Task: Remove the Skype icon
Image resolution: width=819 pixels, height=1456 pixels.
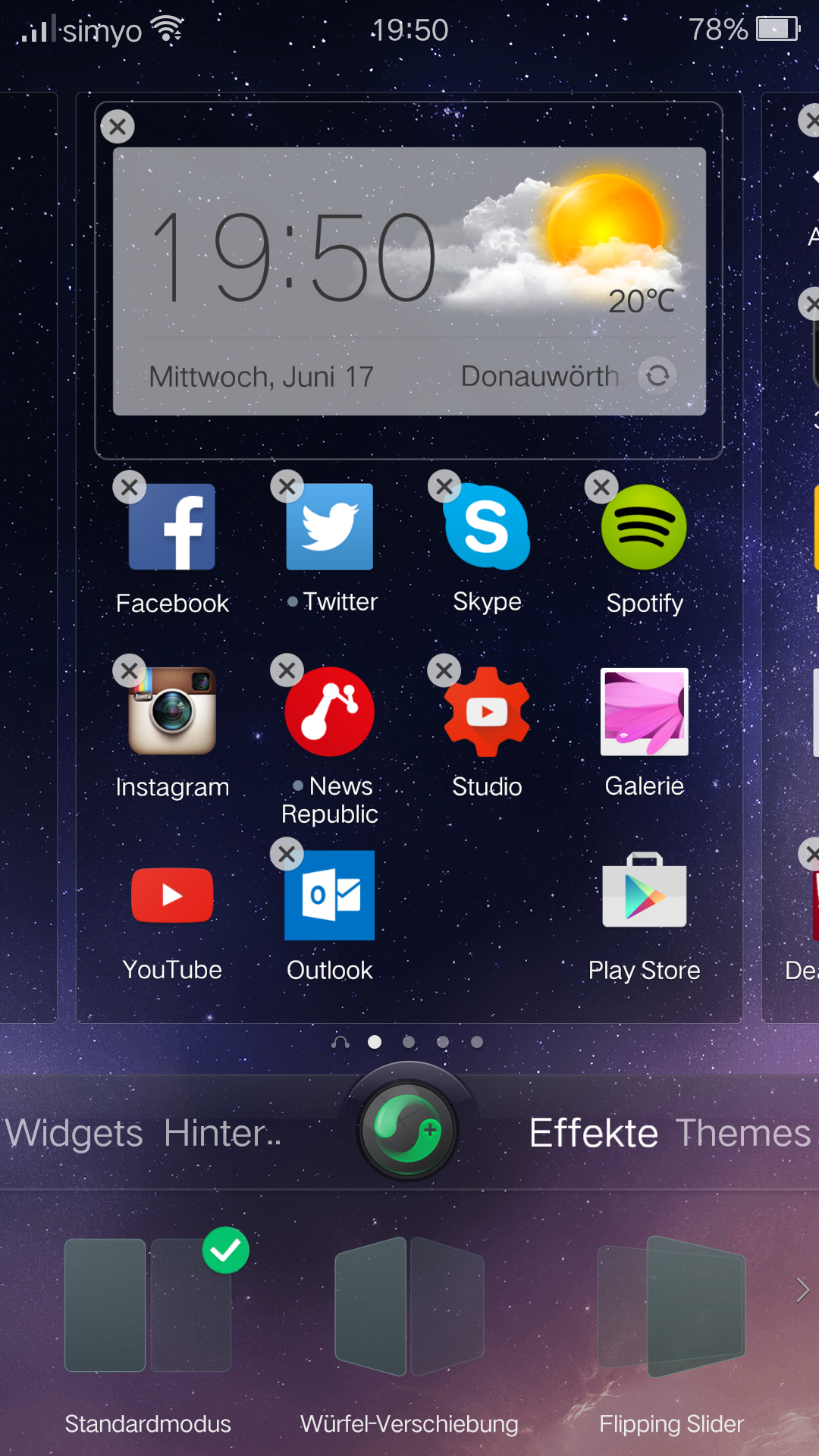Action: click(444, 487)
